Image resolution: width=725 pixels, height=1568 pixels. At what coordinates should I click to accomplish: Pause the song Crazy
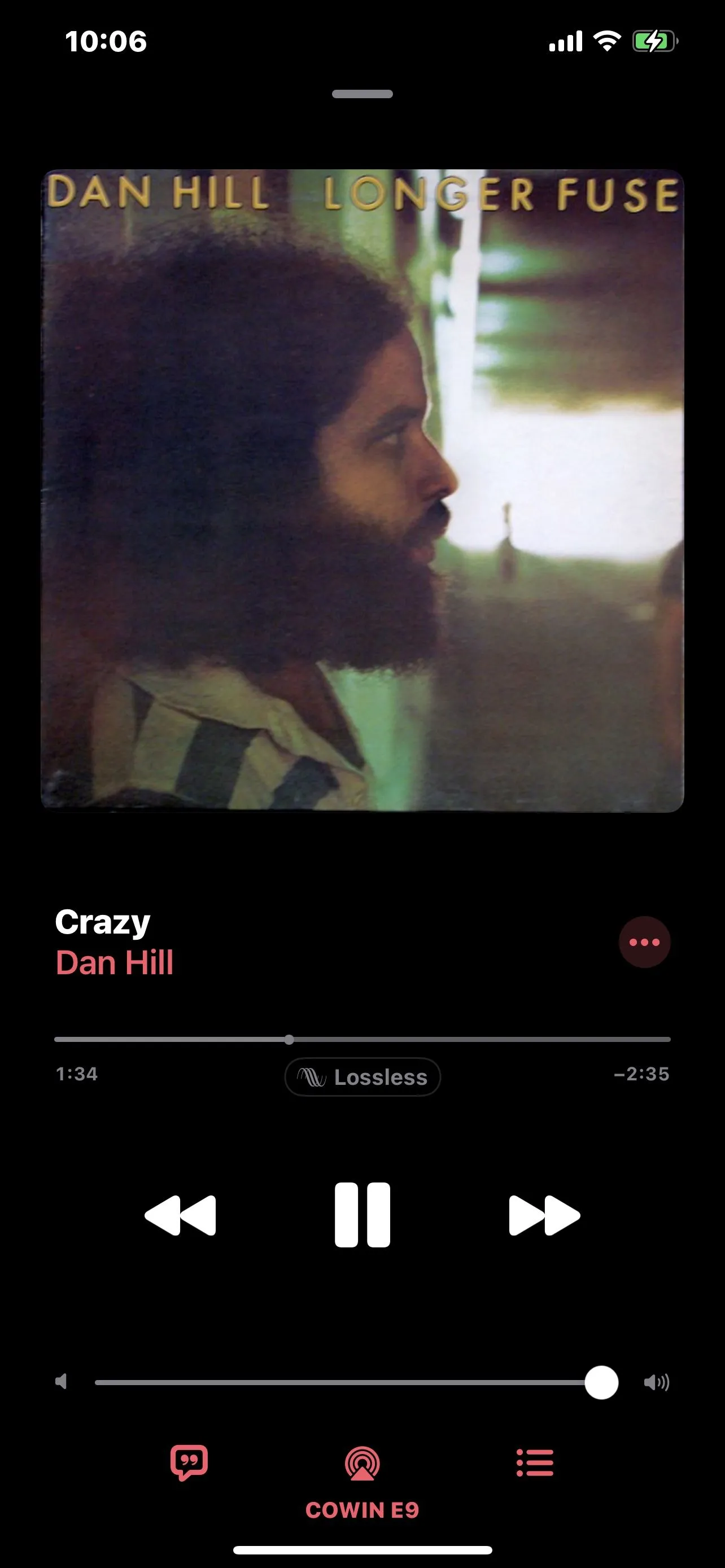point(362,1215)
